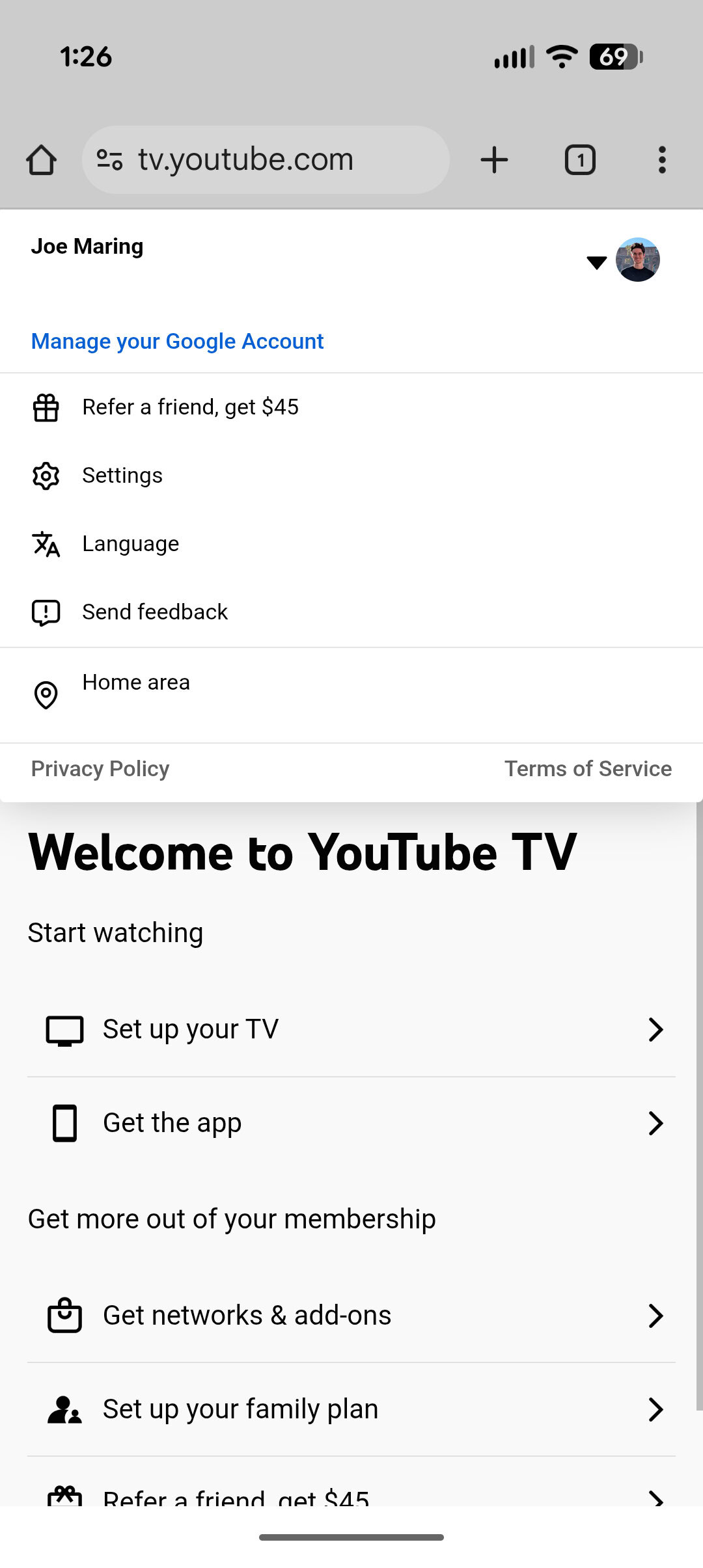Select the Settings gear icon
Image resolution: width=703 pixels, height=1568 pixels.
(x=46, y=476)
